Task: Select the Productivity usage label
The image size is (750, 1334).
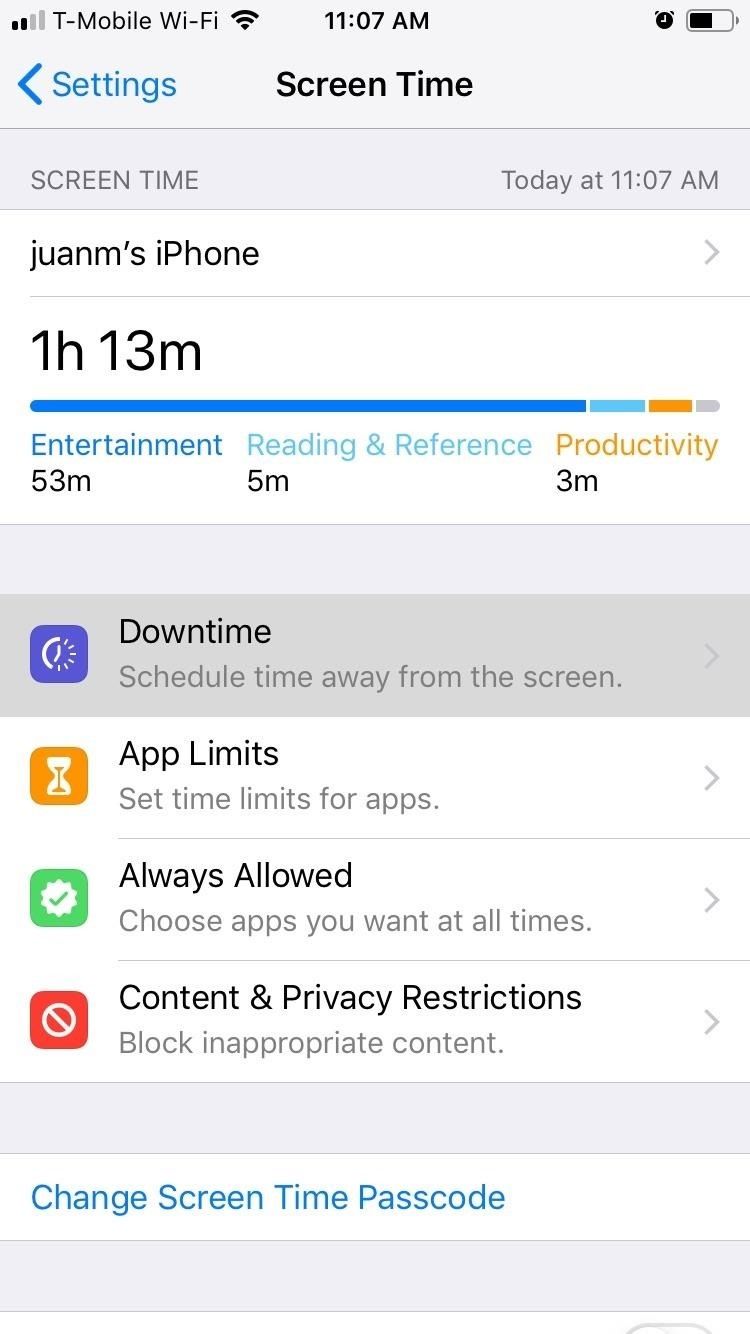Action: [x=636, y=445]
